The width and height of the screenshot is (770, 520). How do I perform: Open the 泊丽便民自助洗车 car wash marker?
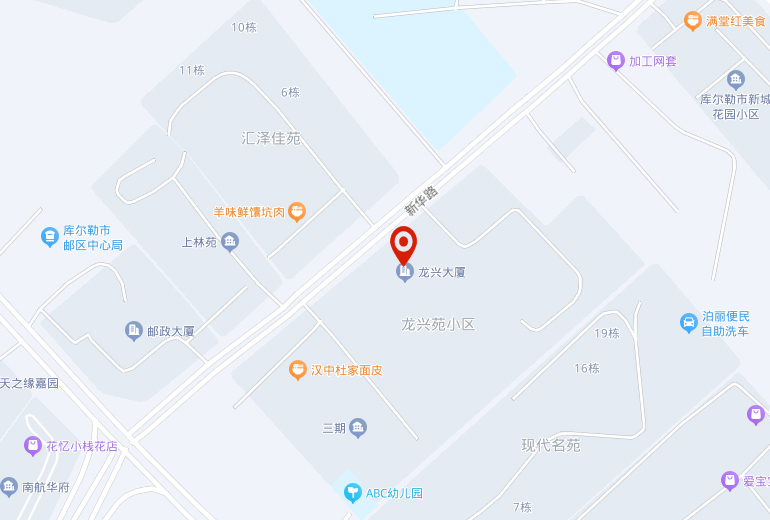689,322
